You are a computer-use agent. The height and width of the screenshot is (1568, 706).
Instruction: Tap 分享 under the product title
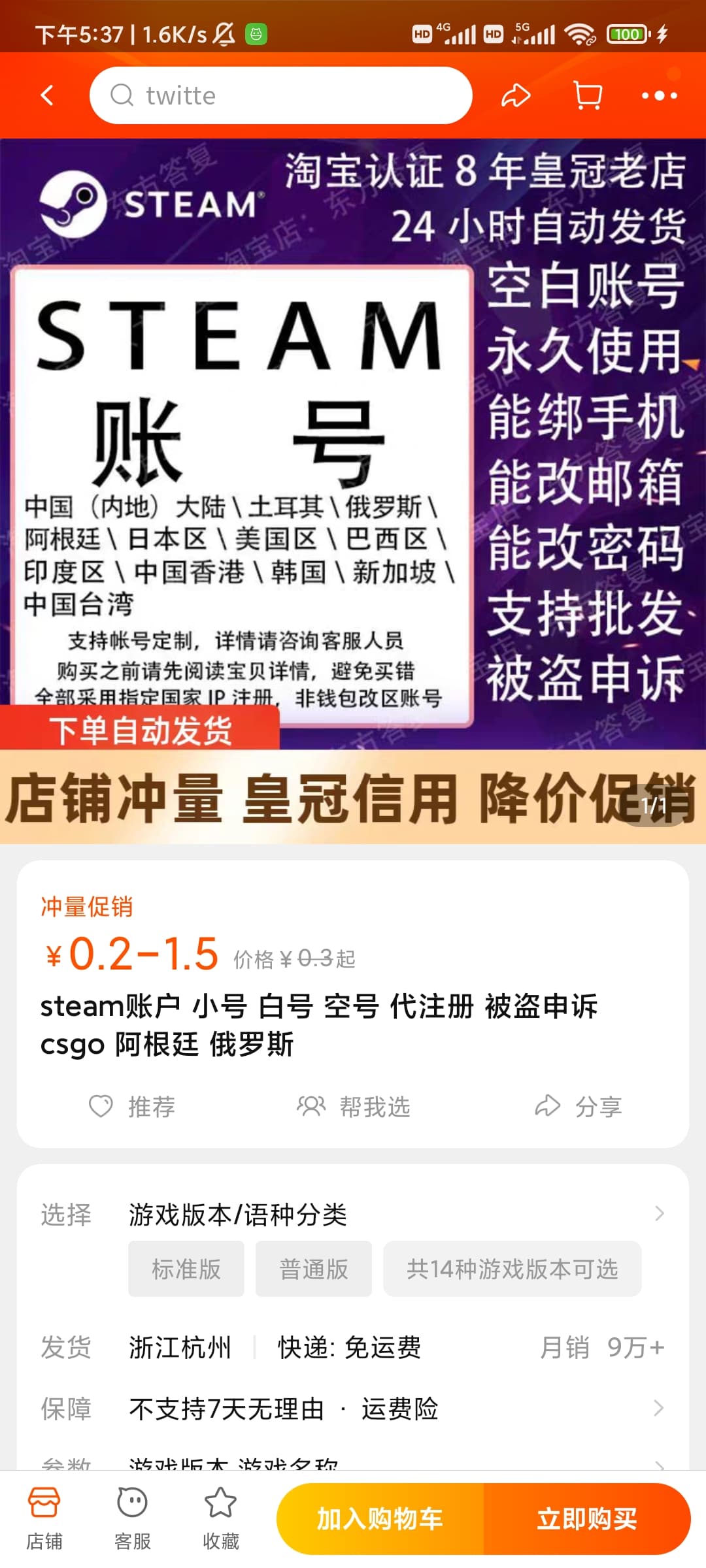coord(579,1106)
